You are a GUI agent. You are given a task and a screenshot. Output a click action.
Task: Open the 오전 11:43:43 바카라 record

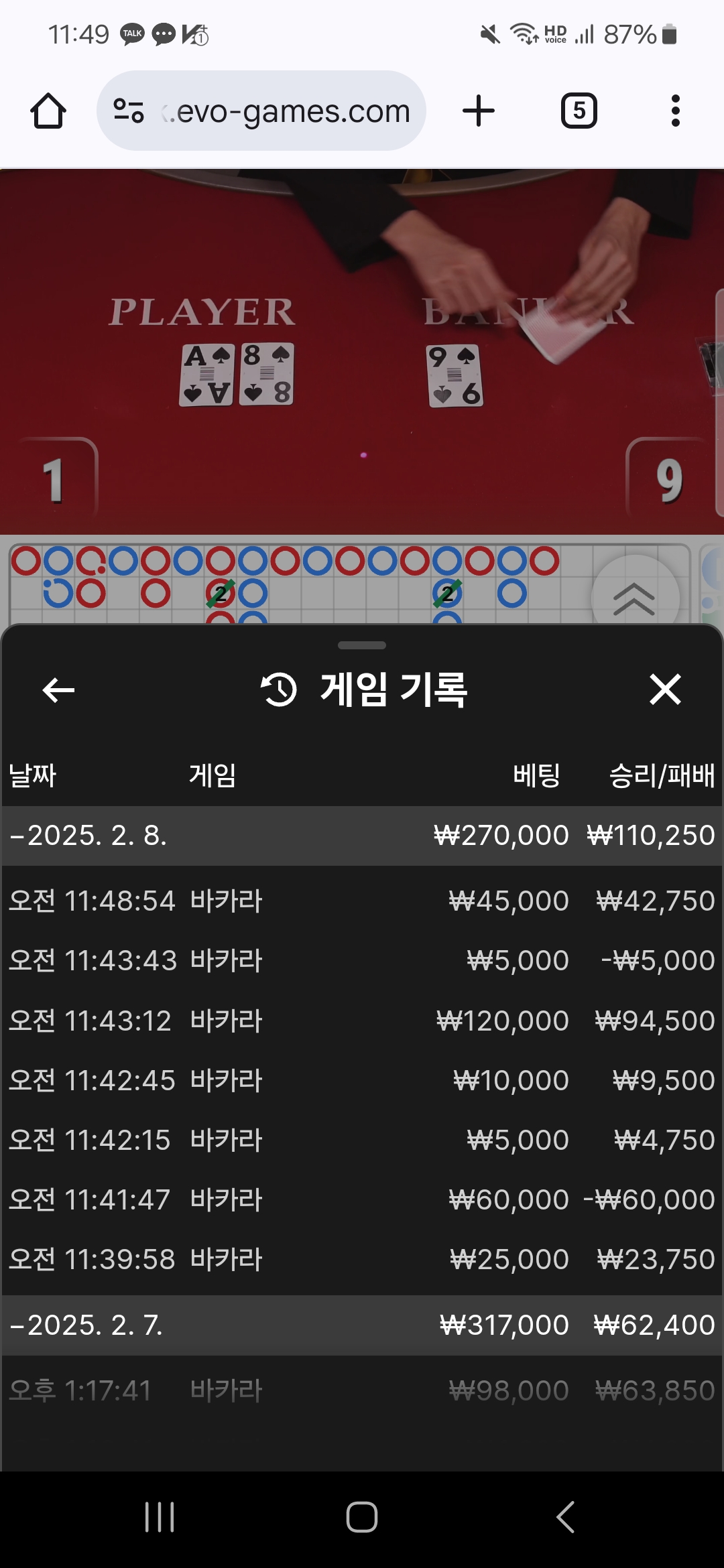pyautogui.click(x=362, y=960)
